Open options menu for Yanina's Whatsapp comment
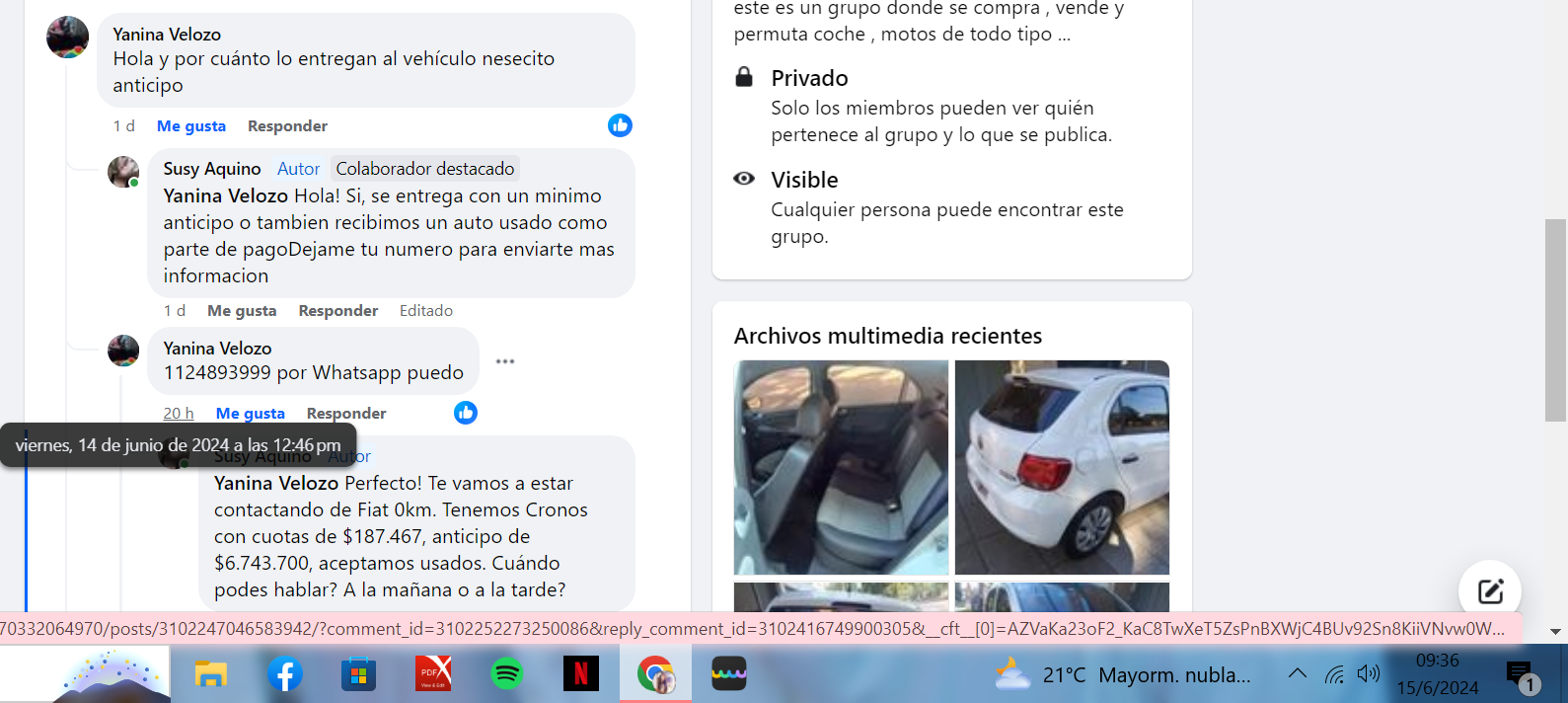 (505, 361)
